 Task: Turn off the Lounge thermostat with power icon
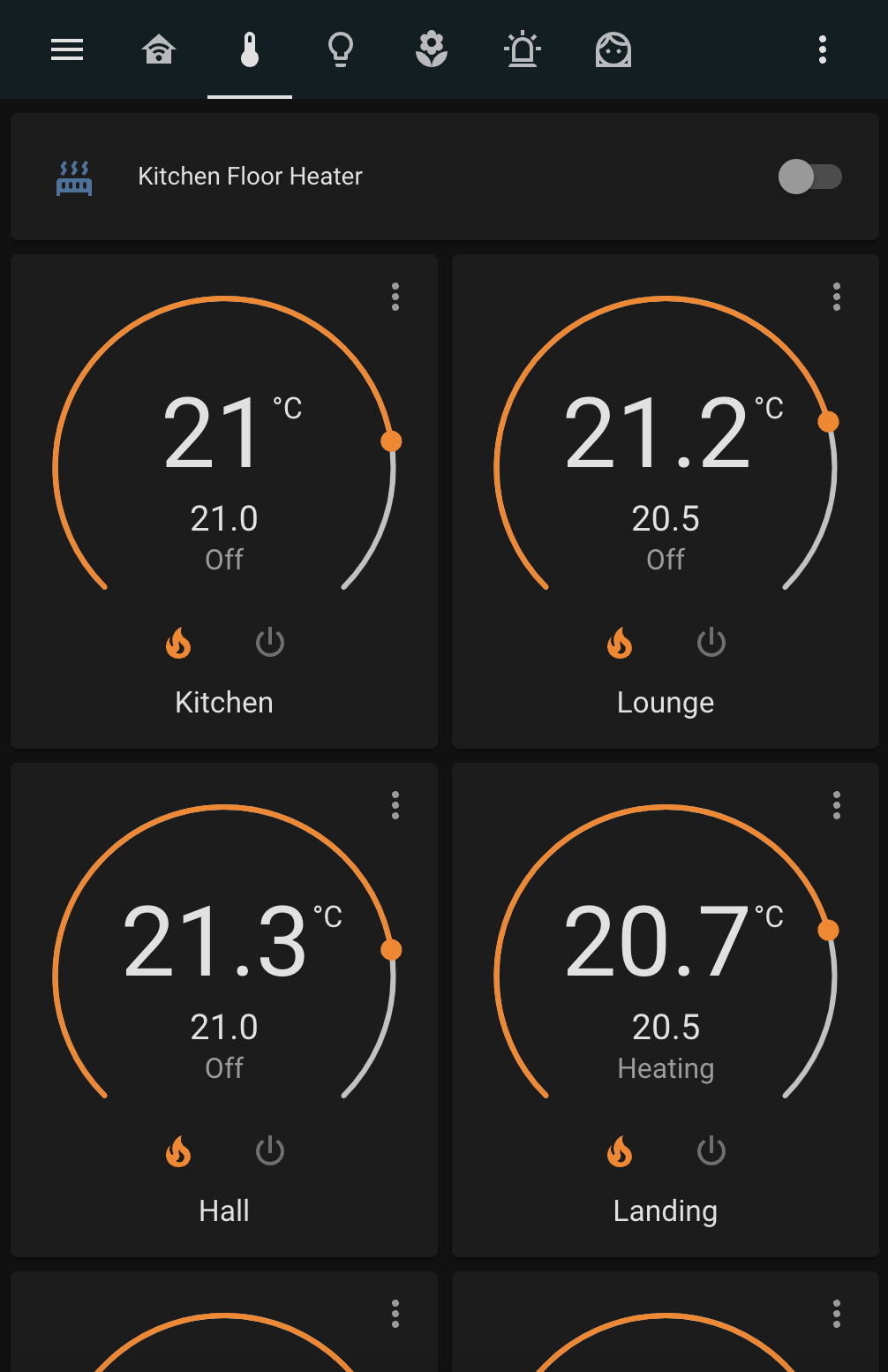click(711, 644)
